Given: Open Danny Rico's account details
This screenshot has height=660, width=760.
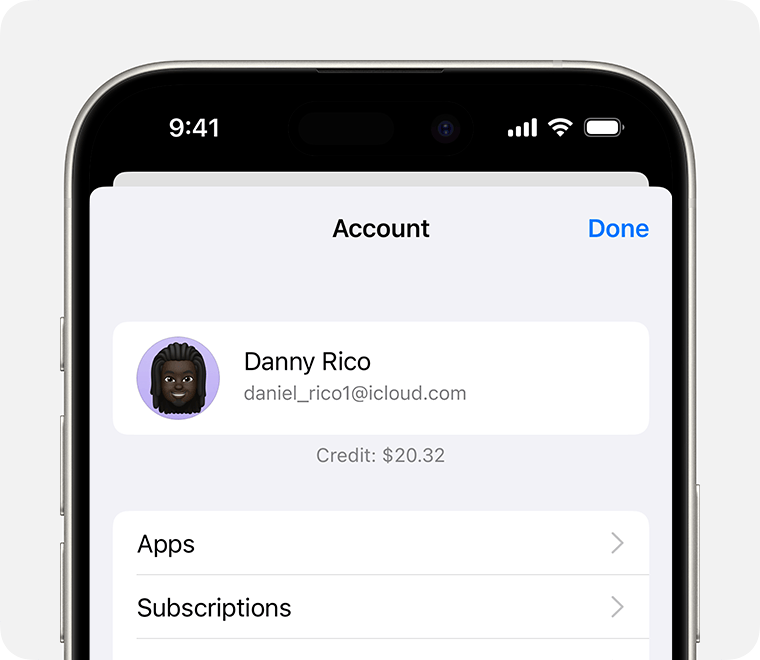Looking at the screenshot, I should pyautogui.click(x=380, y=378).
